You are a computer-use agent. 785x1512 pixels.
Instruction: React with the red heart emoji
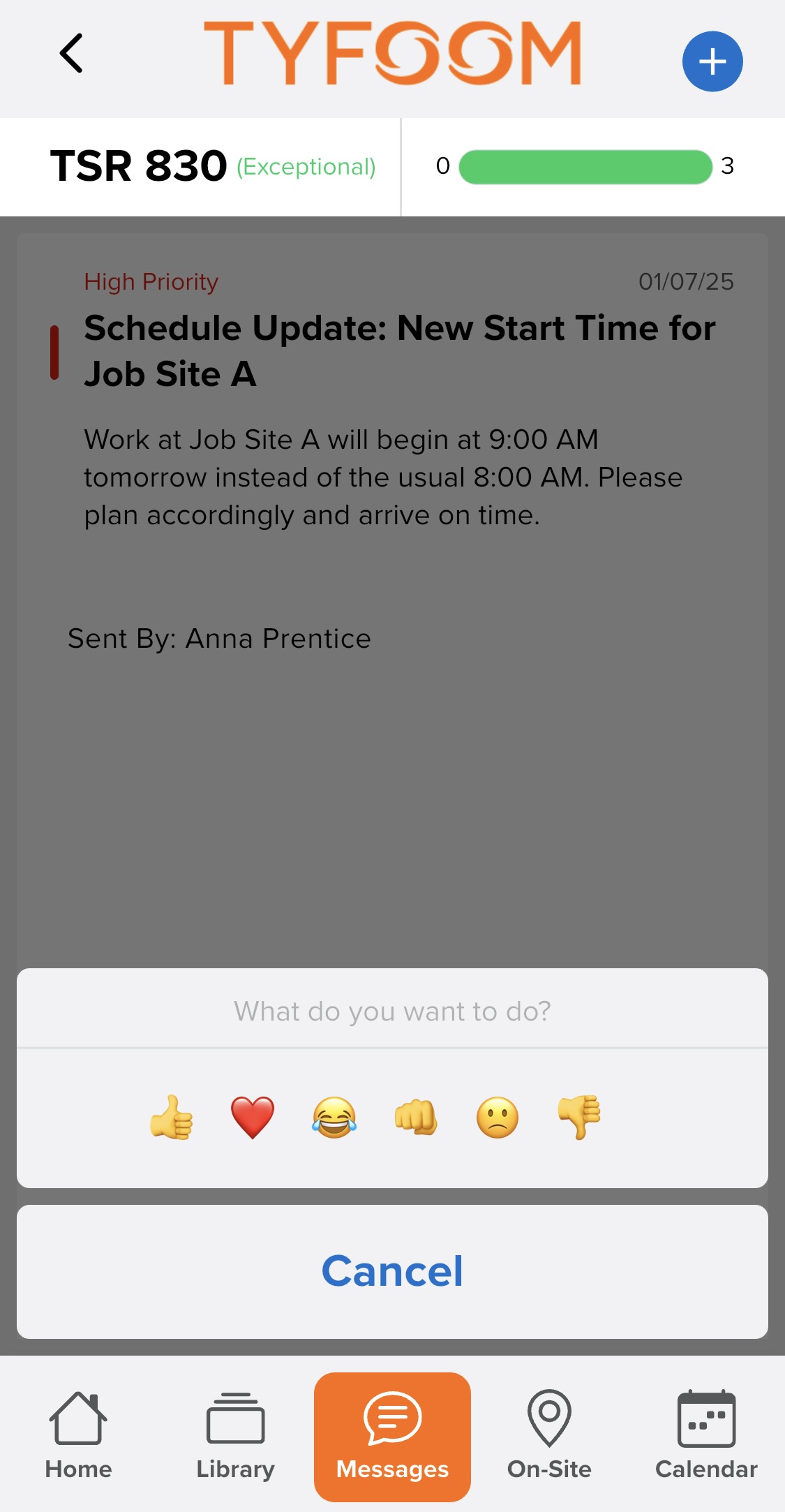(x=253, y=1118)
